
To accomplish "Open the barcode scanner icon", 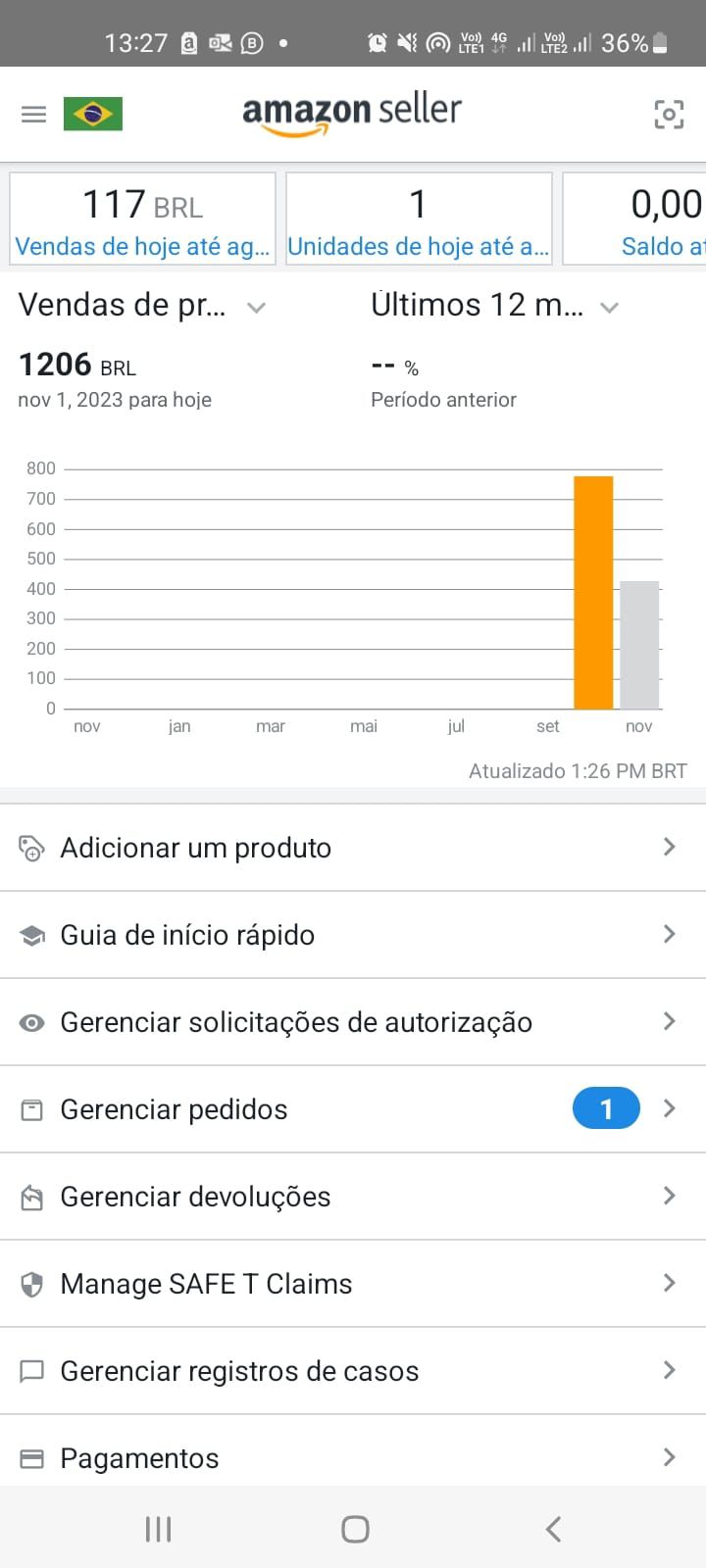I will coord(669,115).
